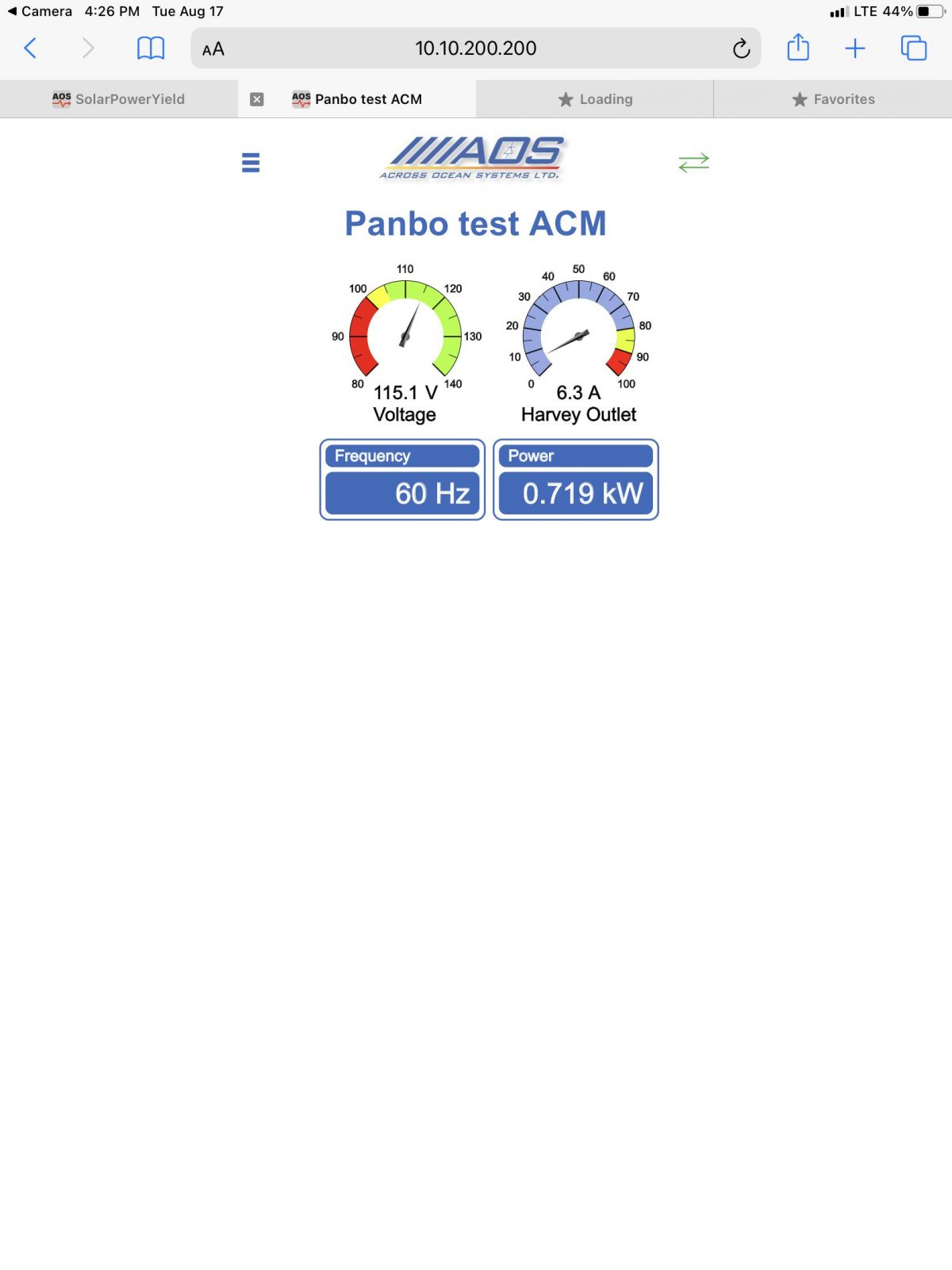Image resolution: width=952 pixels, height=1270 pixels.
Task: Reload the current page
Action: (x=741, y=49)
